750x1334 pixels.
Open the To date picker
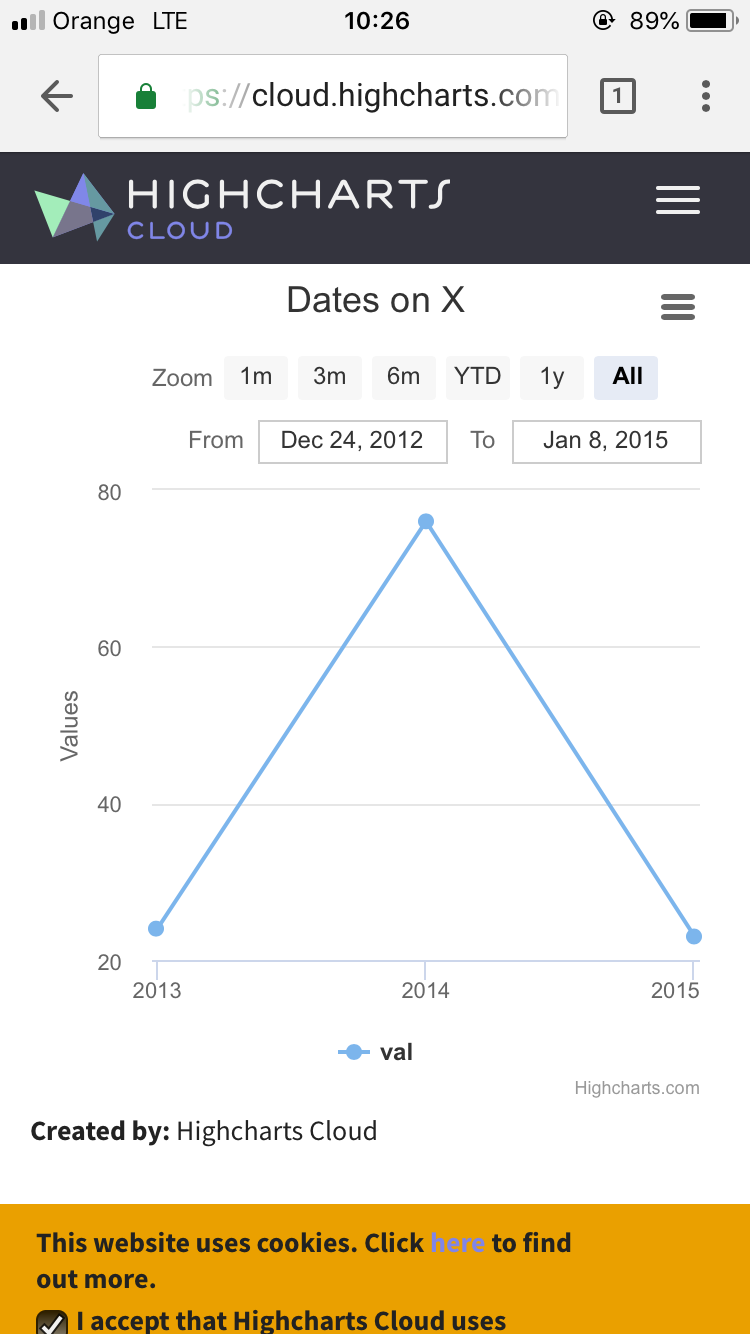pos(606,441)
